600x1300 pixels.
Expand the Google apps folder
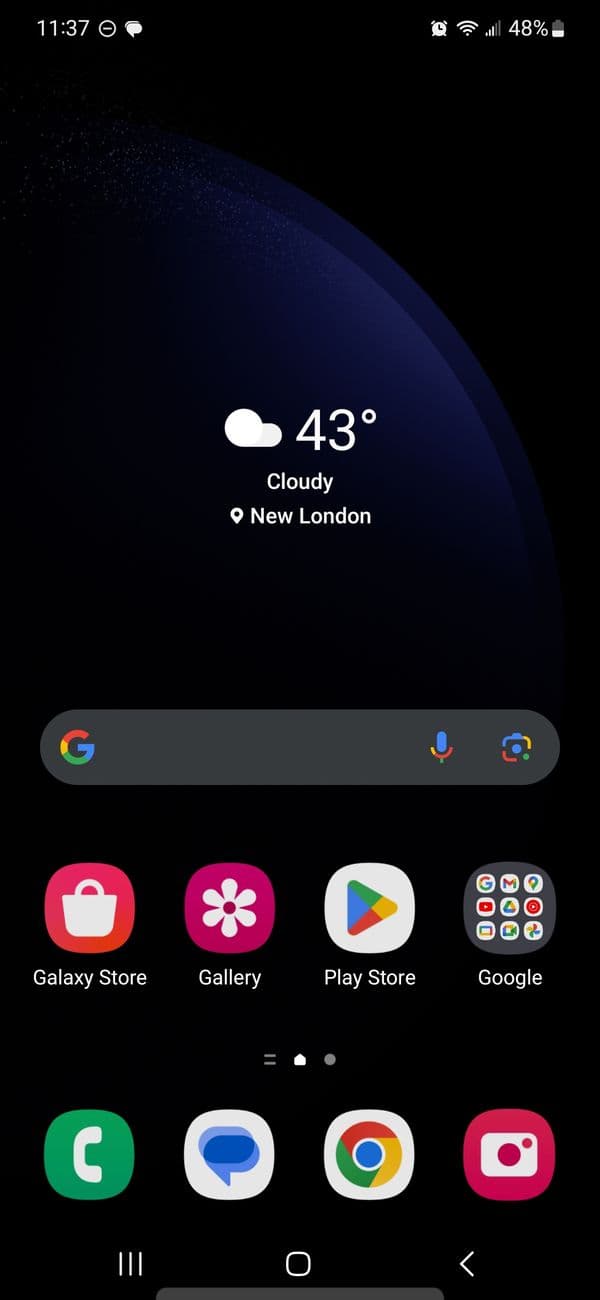pos(510,907)
